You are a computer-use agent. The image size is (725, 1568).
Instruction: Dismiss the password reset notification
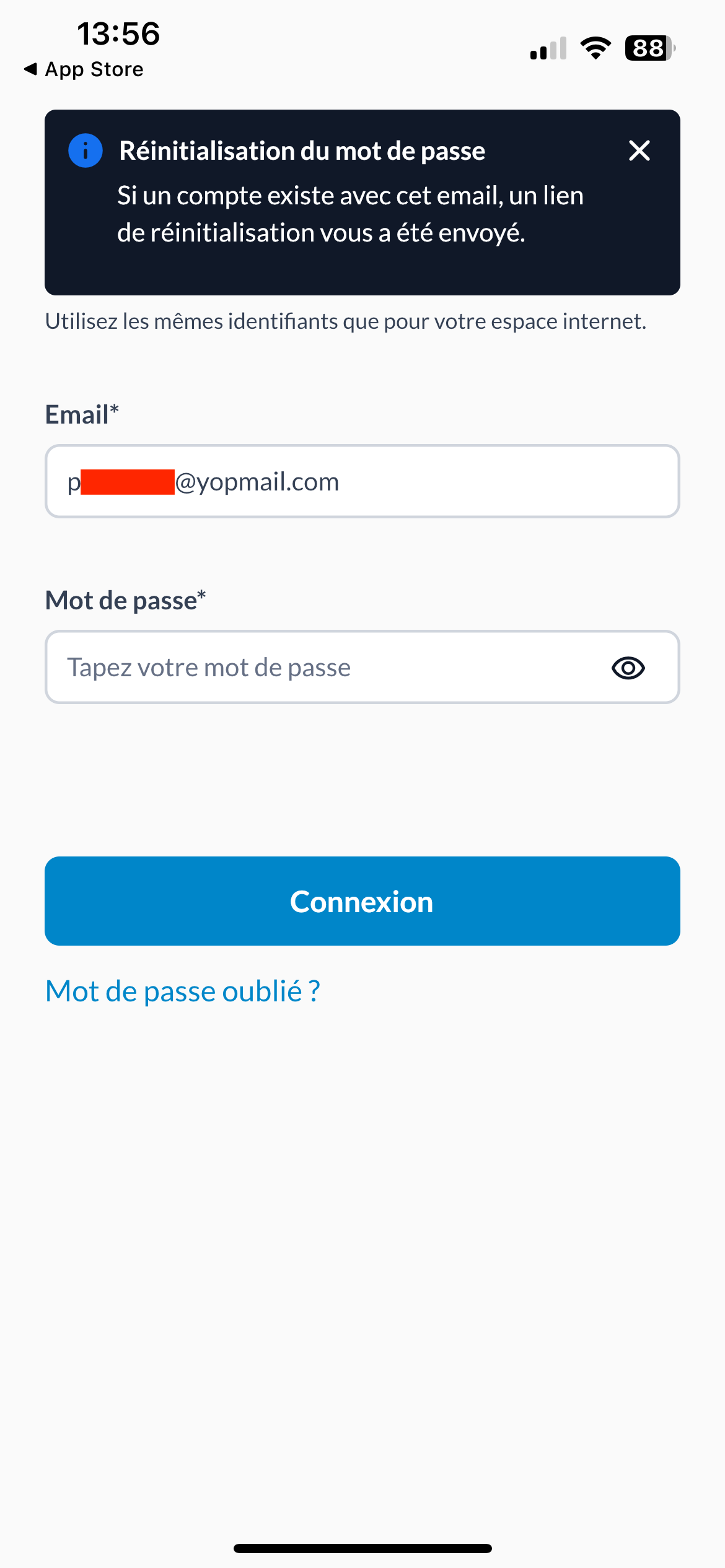(x=639, y=150)
